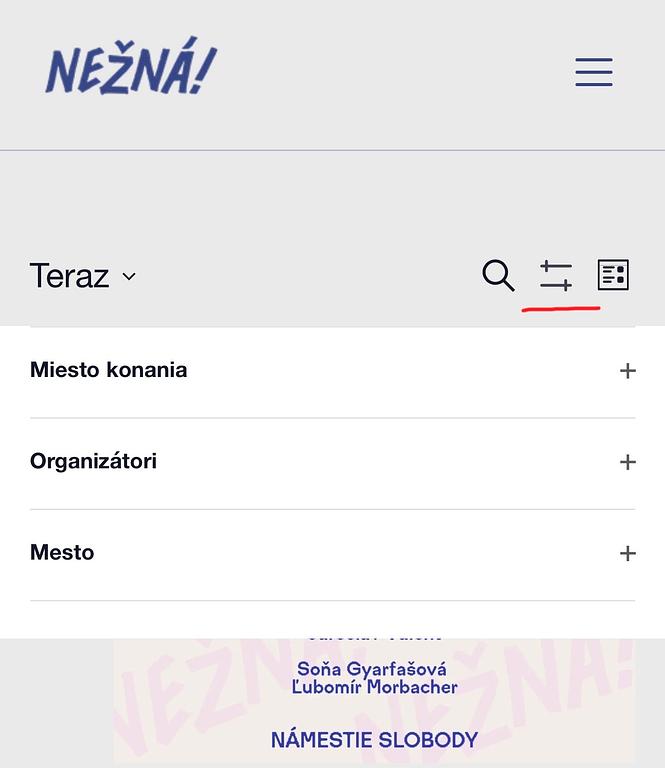Expand the Organizátori filter
Image resolution: width=665 pixels, height=768 pixels.
pos(627,462)
